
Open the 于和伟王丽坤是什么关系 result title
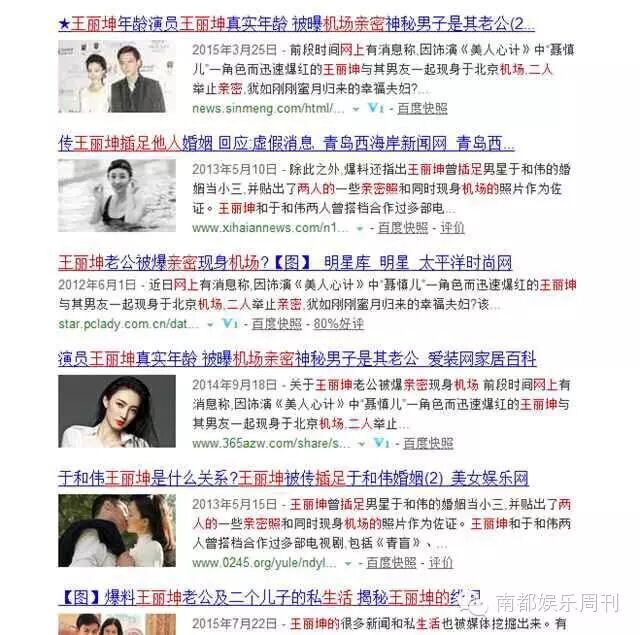coord(293,478)
